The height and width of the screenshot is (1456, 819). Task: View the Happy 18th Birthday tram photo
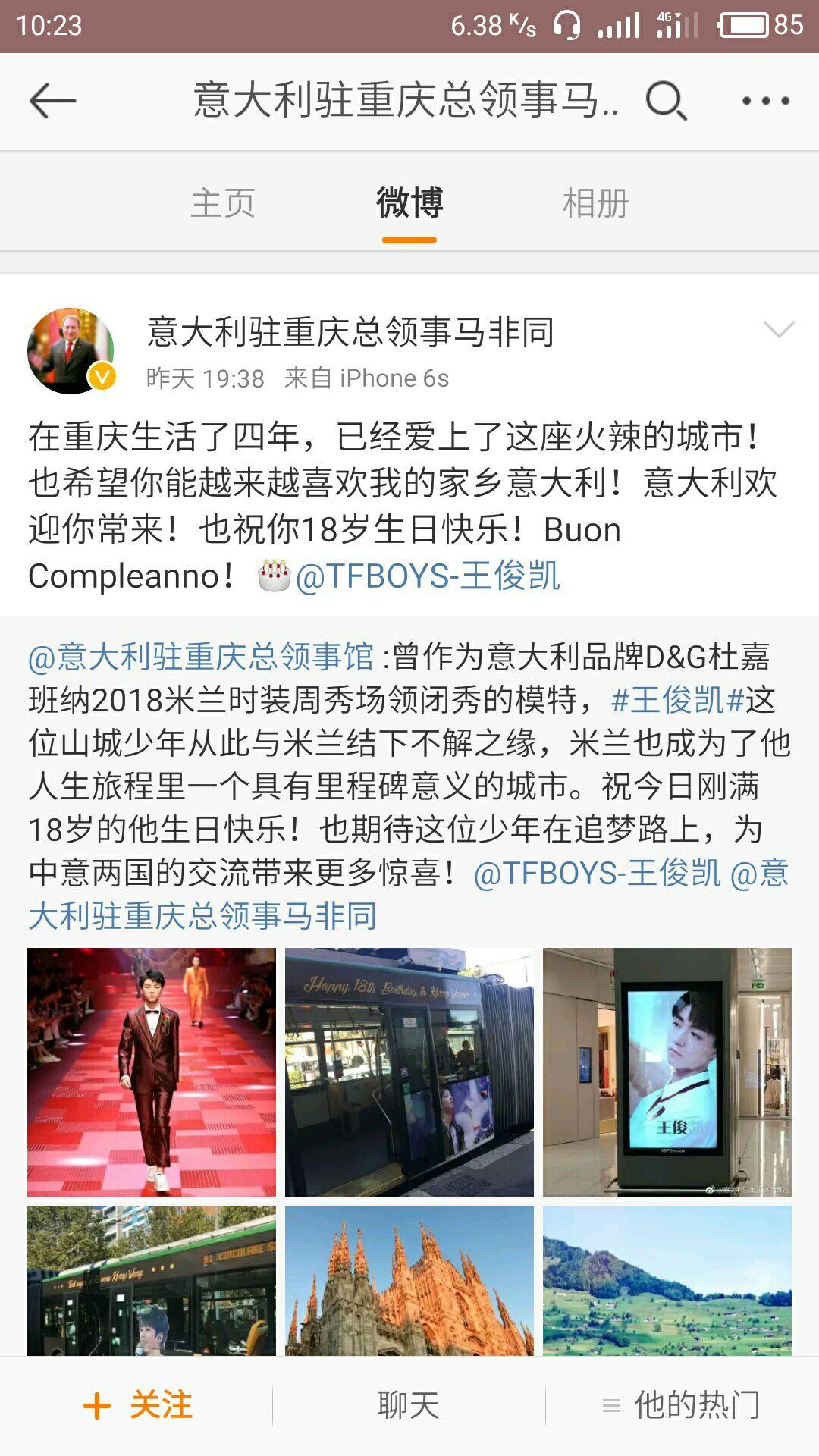coord(409,1072)
